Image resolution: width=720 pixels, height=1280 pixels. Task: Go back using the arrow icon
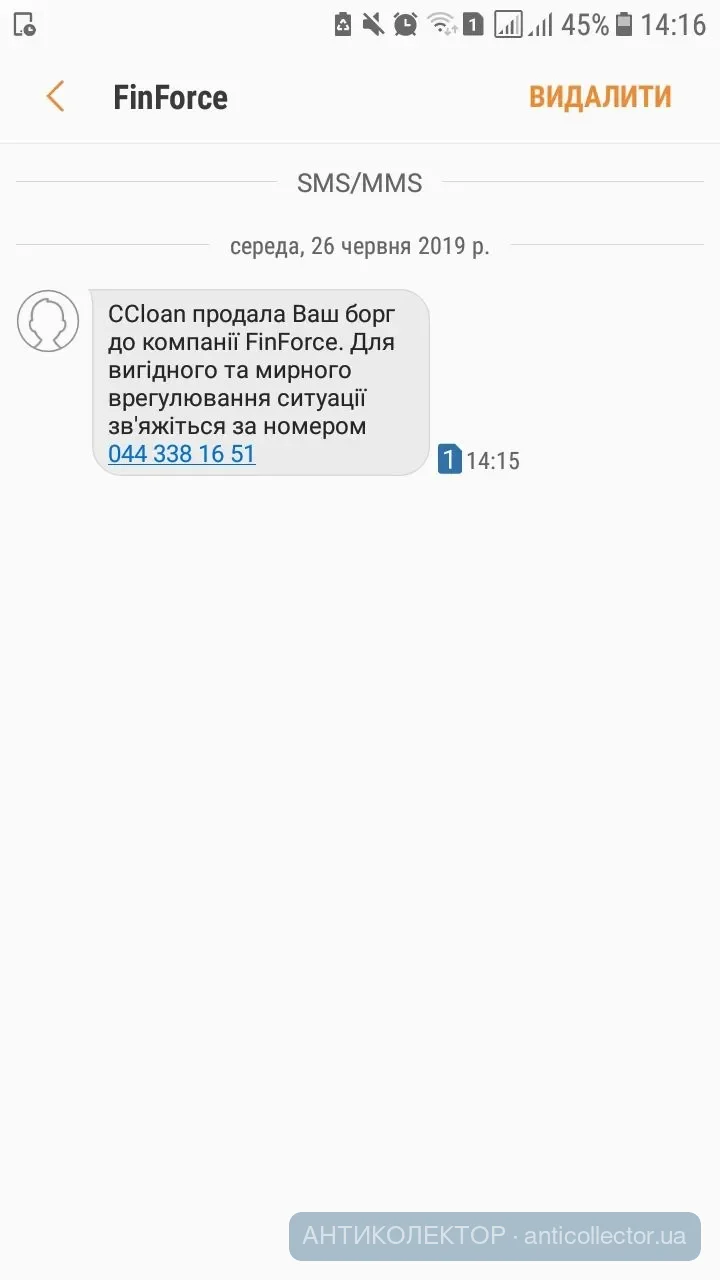[x=55, y=97]
